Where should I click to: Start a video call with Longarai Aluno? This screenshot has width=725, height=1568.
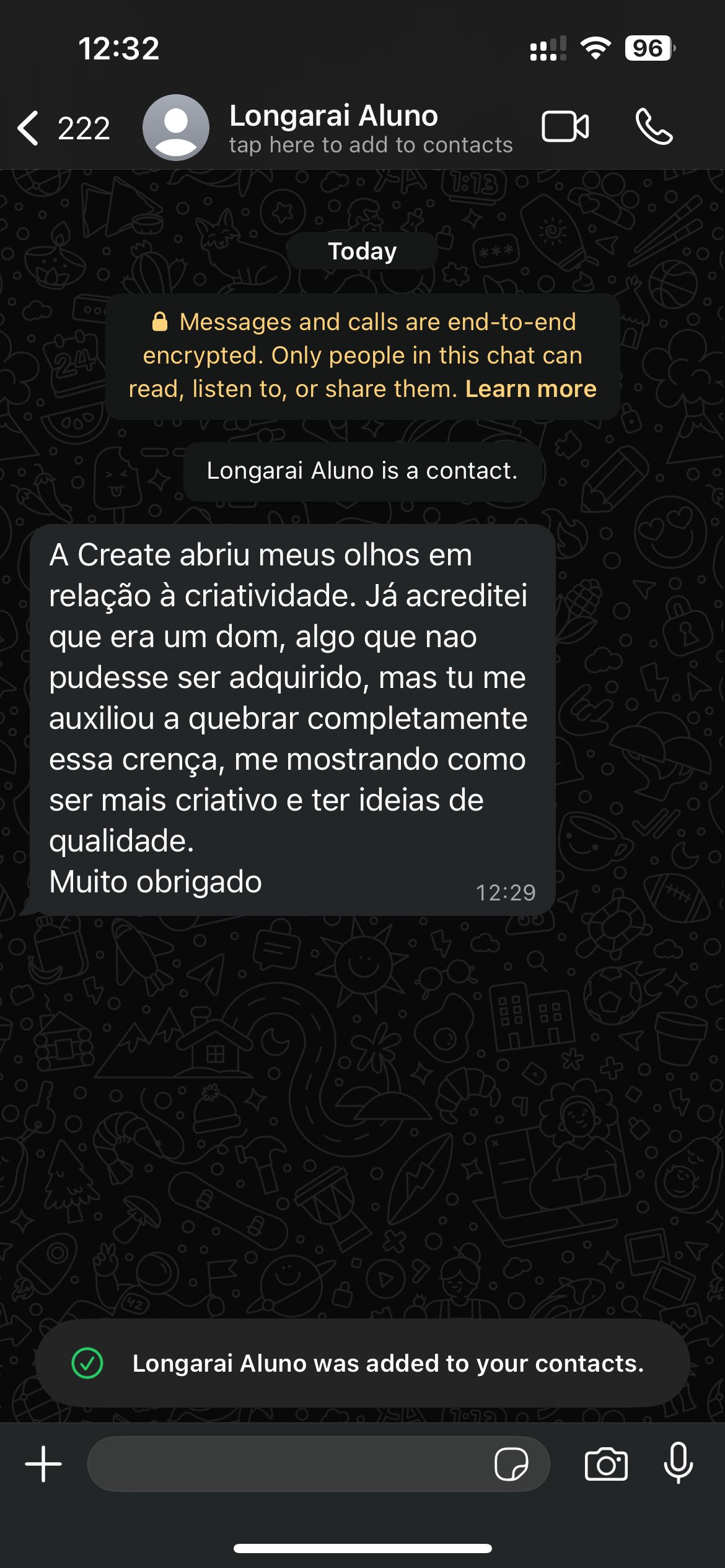pyautogui.click(x=565, y=127)
